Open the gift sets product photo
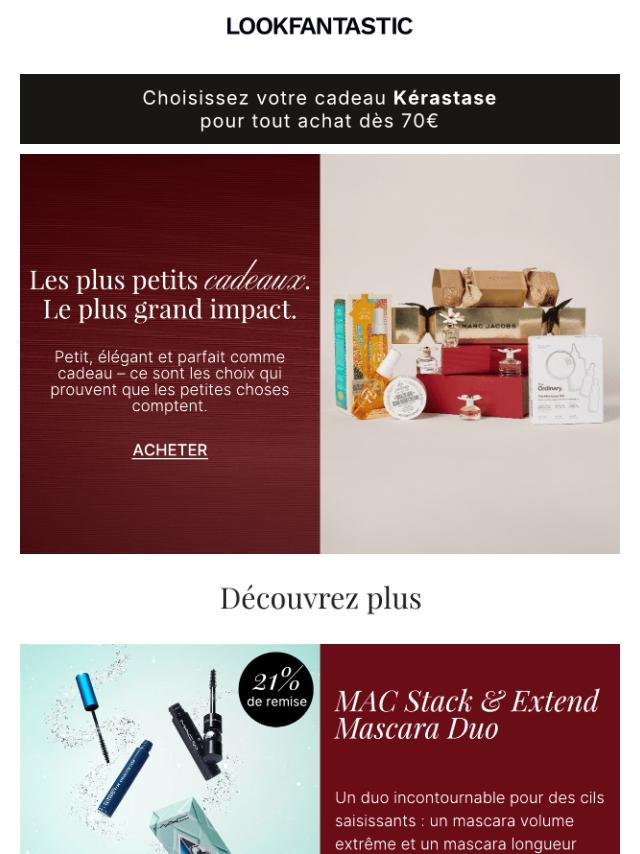The height and width of the screenshot is (854, 640). point(470,353)
